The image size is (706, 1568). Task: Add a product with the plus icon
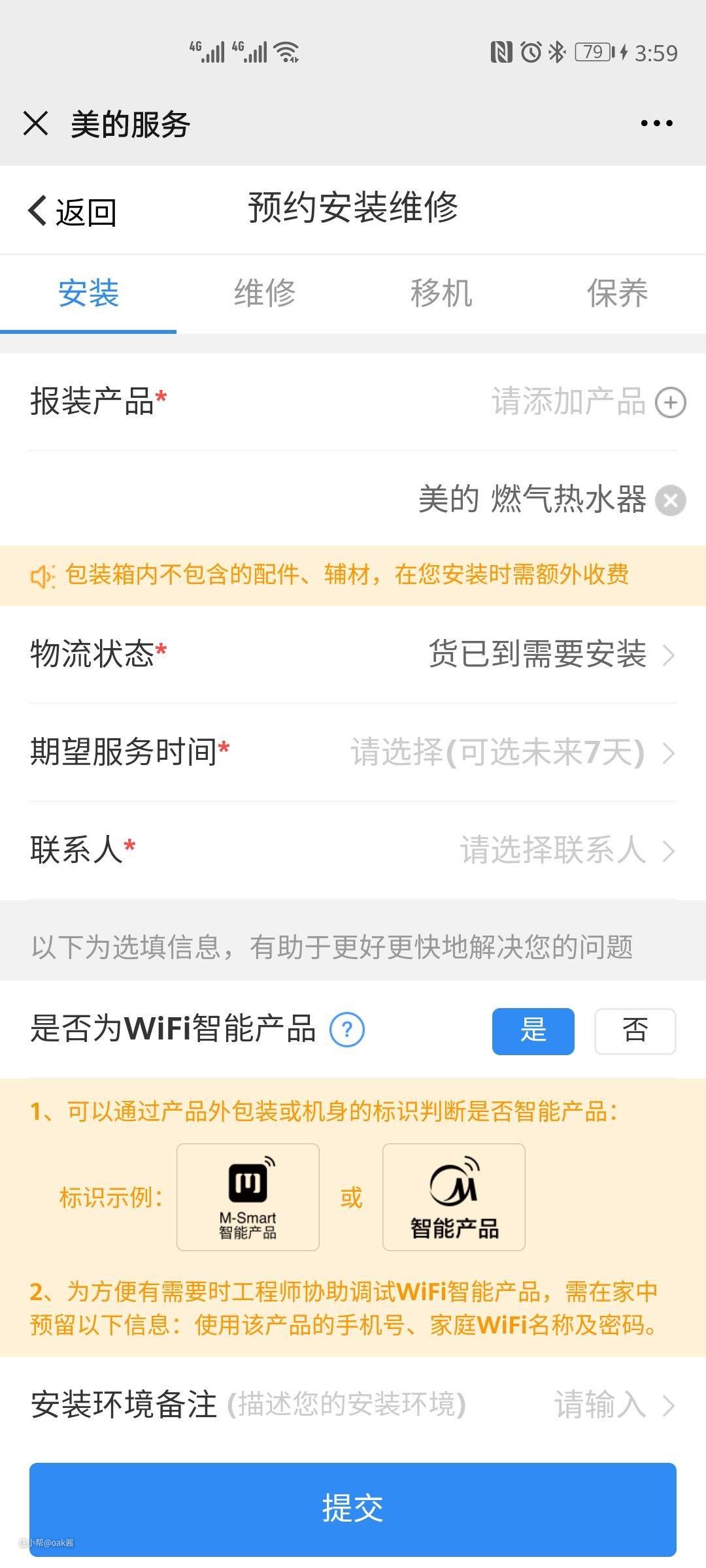670,402
